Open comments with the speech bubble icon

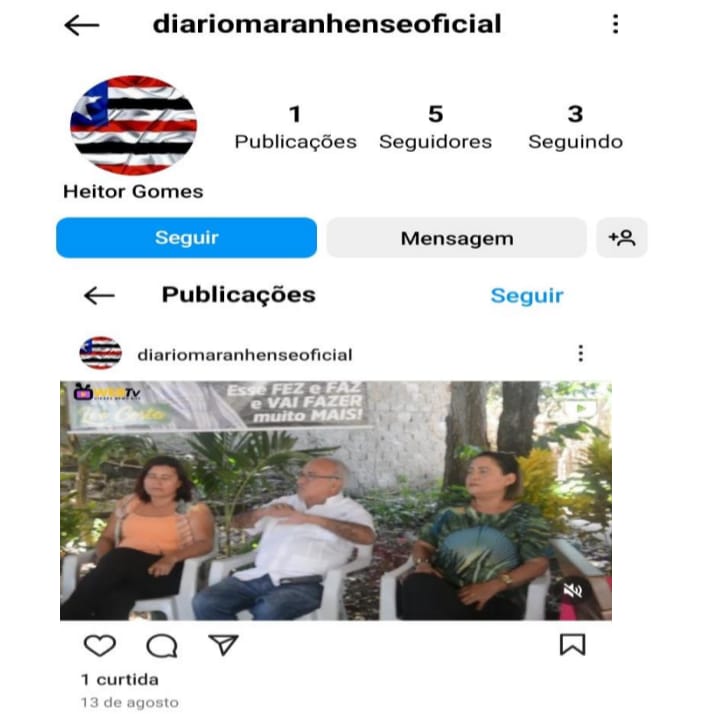point(162,645)
